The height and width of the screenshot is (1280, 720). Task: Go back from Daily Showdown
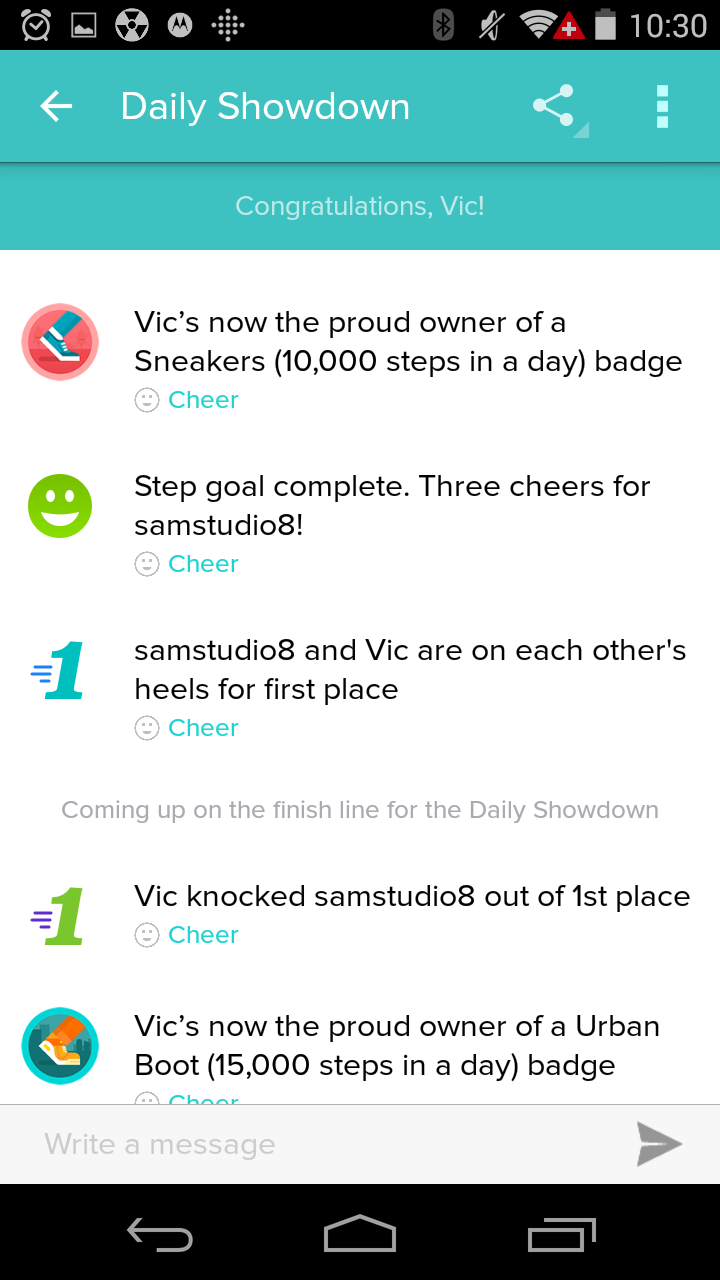click(x=56, y=107)
